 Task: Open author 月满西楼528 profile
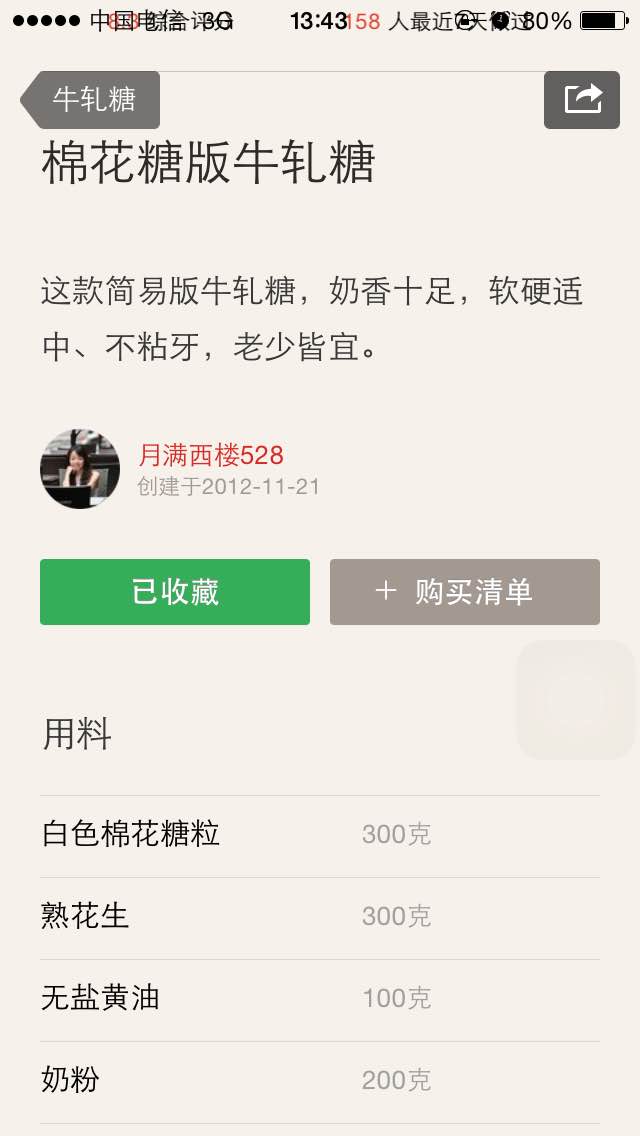click(x=211, y=455)
